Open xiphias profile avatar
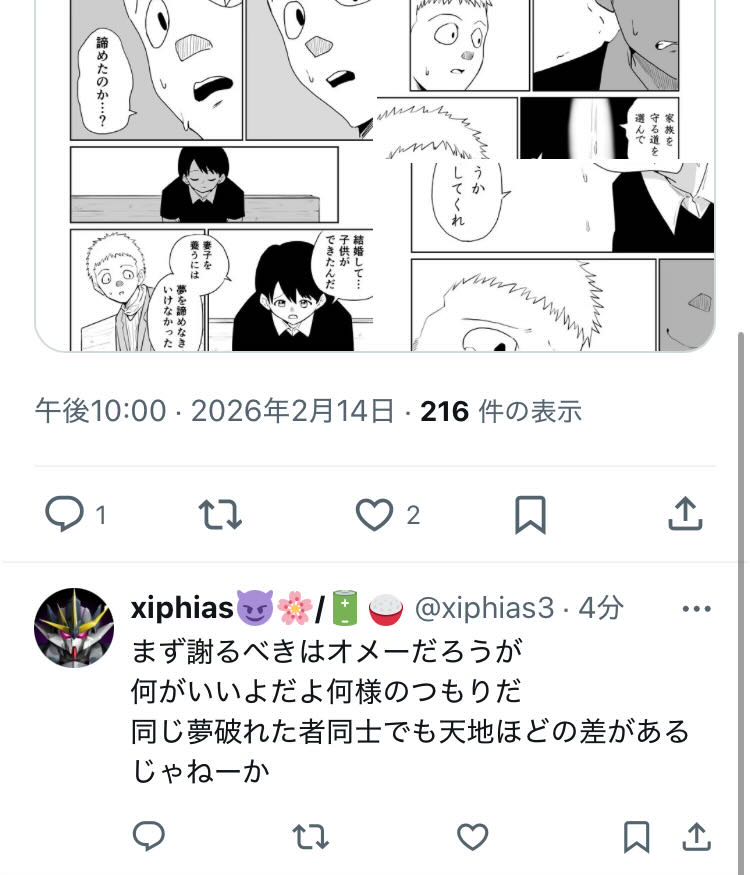This screenshot has height=875, width=750. (74, 627)
